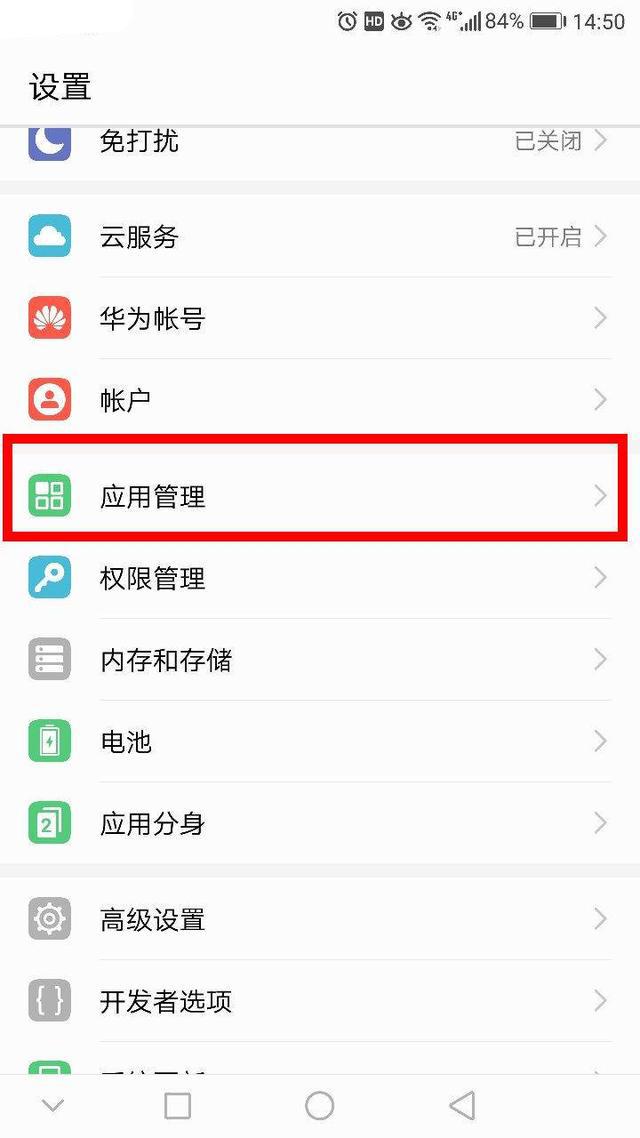Viewport: 640px width, 1138px height.
Task: Open 应用分身 settings
Action: click(320, 824)
